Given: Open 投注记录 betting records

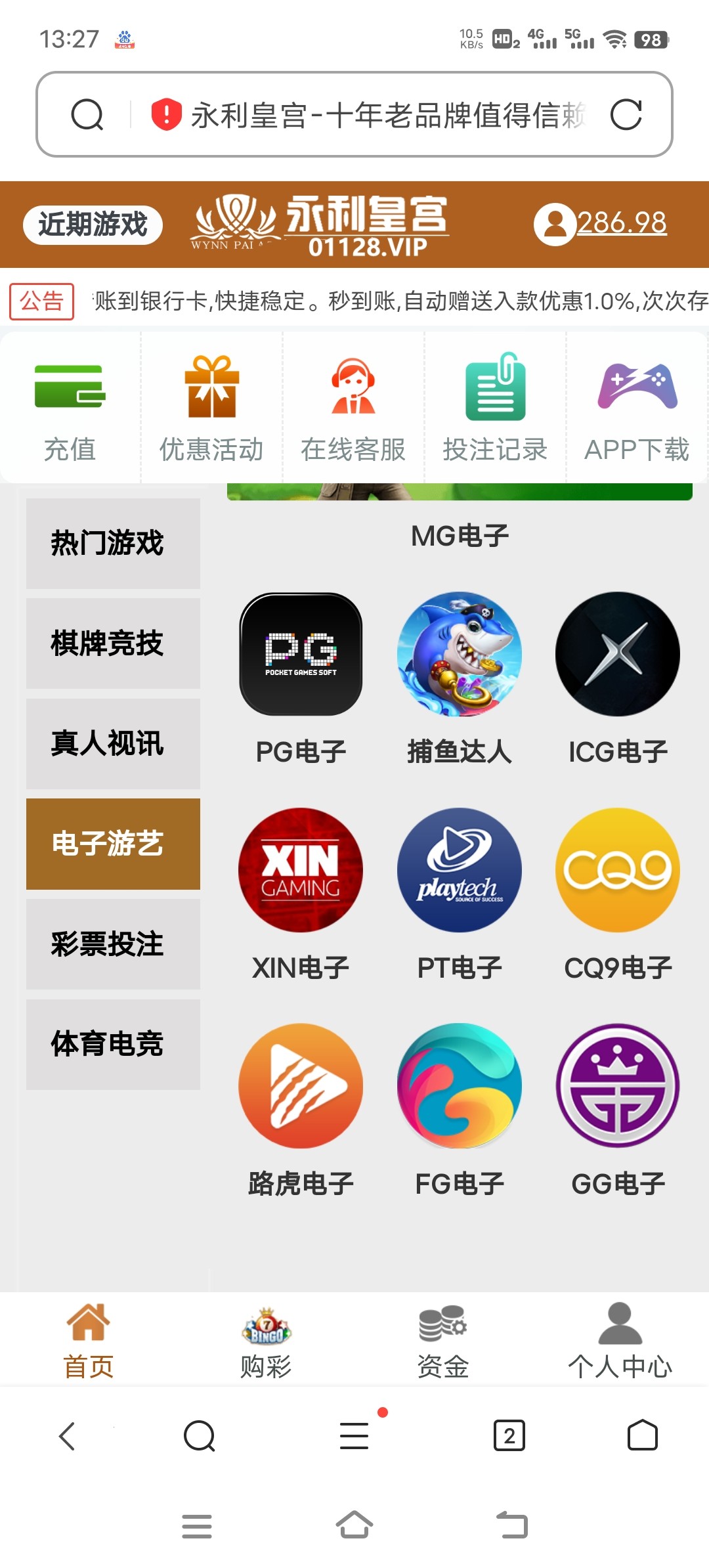Looking at the screenshot, I should click(495, 407).
